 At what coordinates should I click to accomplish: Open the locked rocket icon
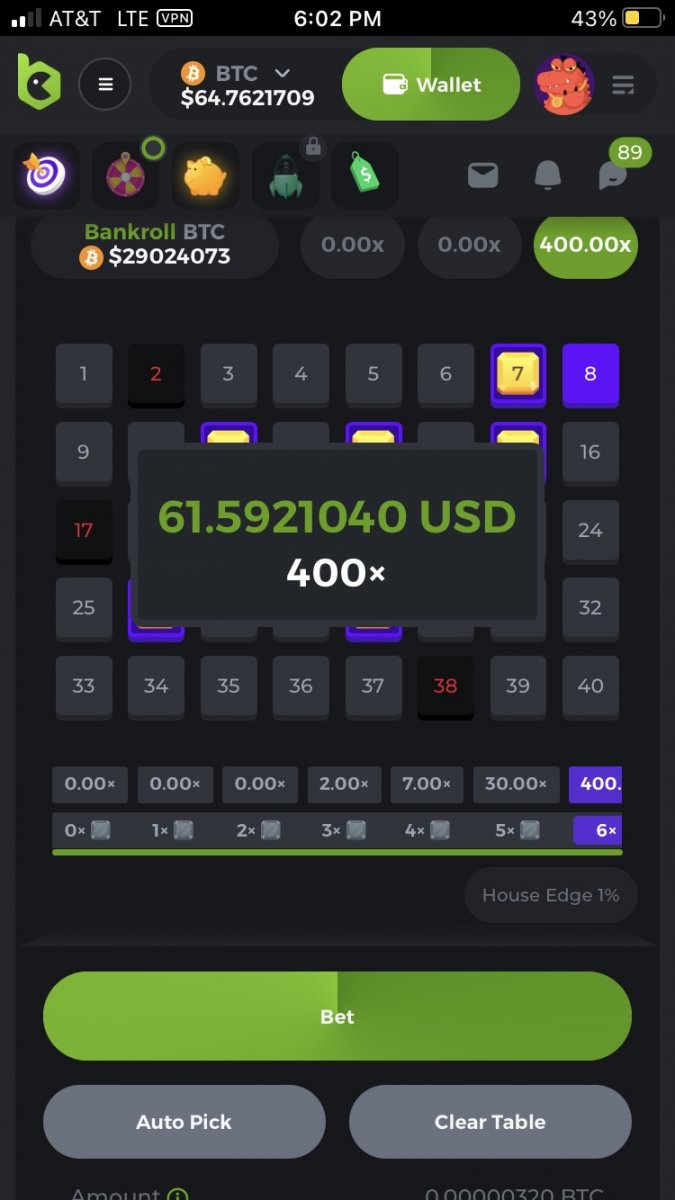(285, 176)
